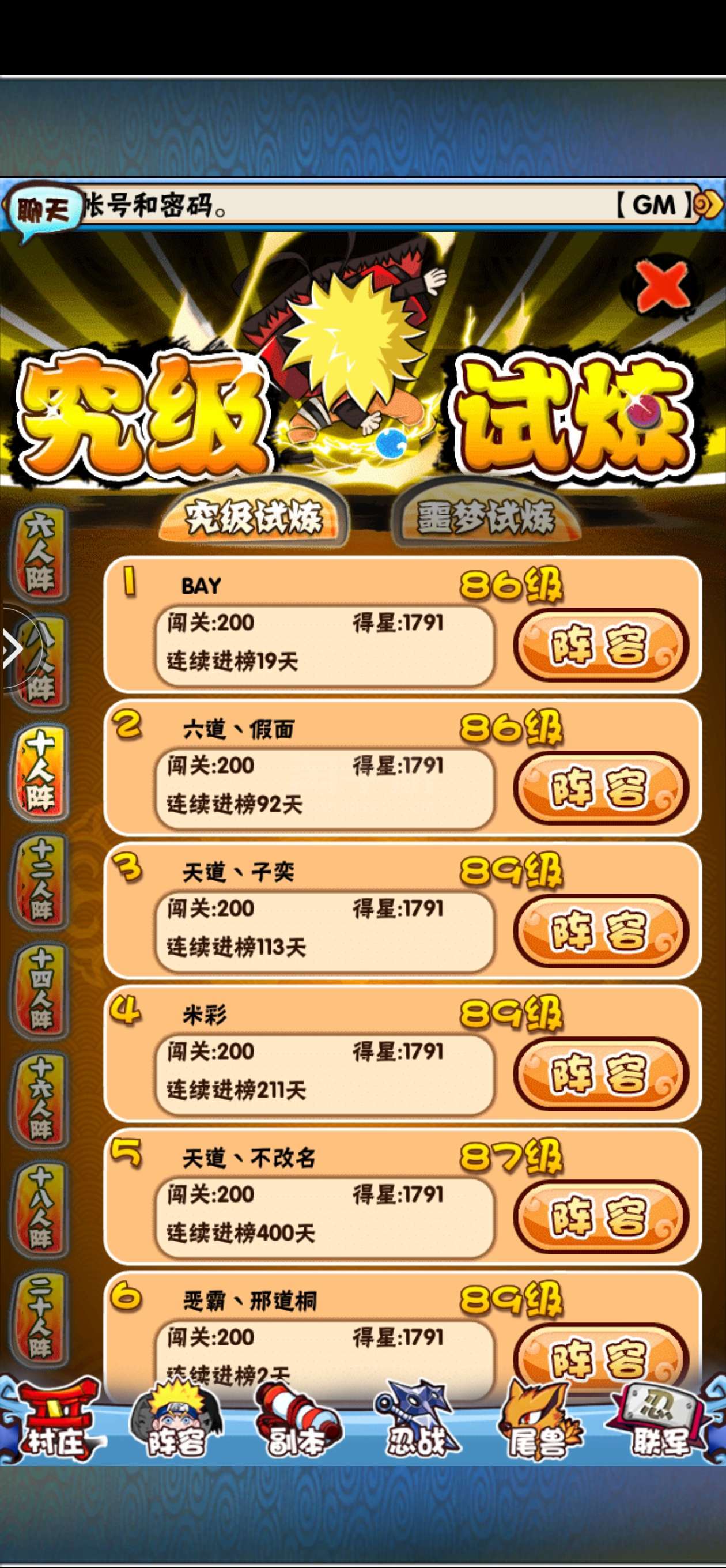Select the 究级试炼 tab
Image resolution: width=726 pixels, height=1568 pixels.
click(x=253, y=518)
